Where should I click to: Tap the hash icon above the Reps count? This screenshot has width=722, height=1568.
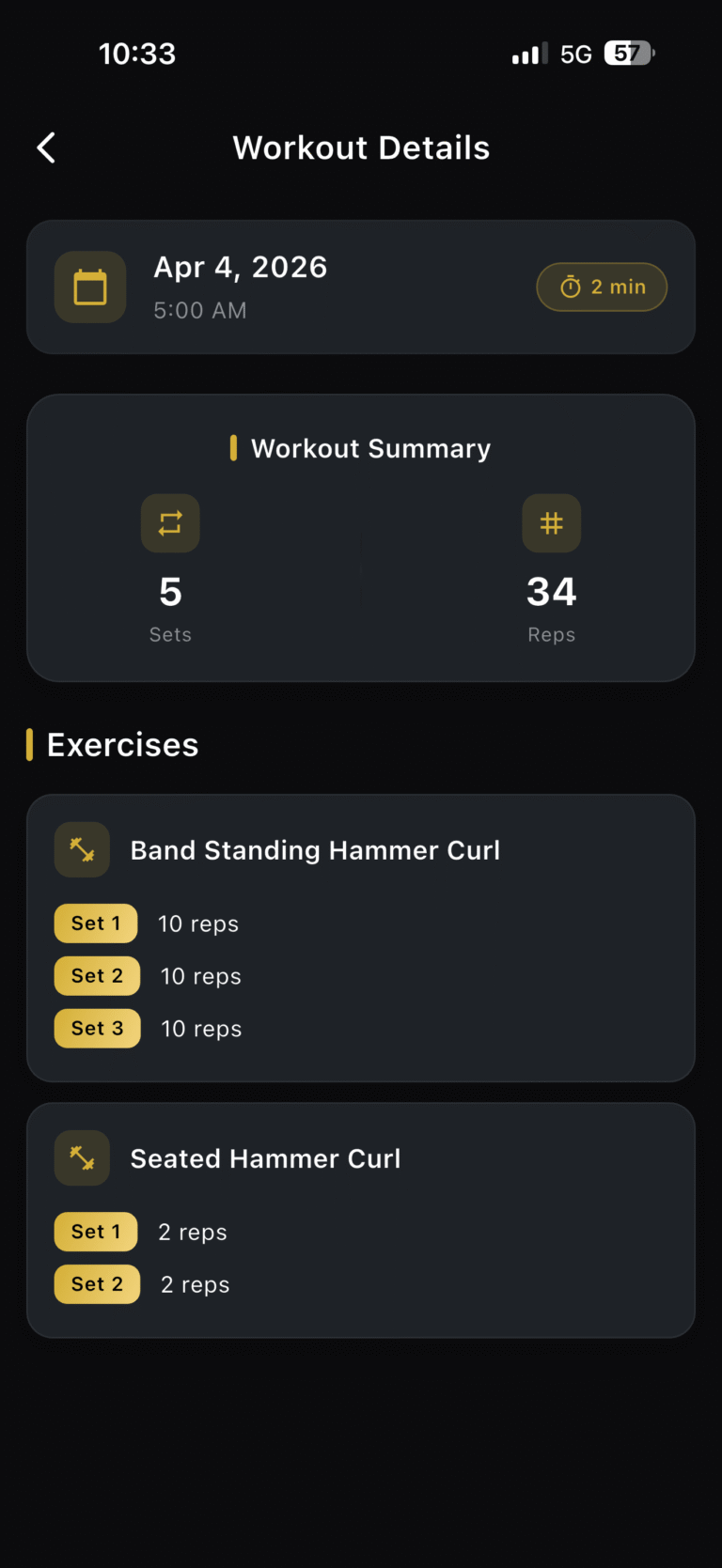click(551, 523)
